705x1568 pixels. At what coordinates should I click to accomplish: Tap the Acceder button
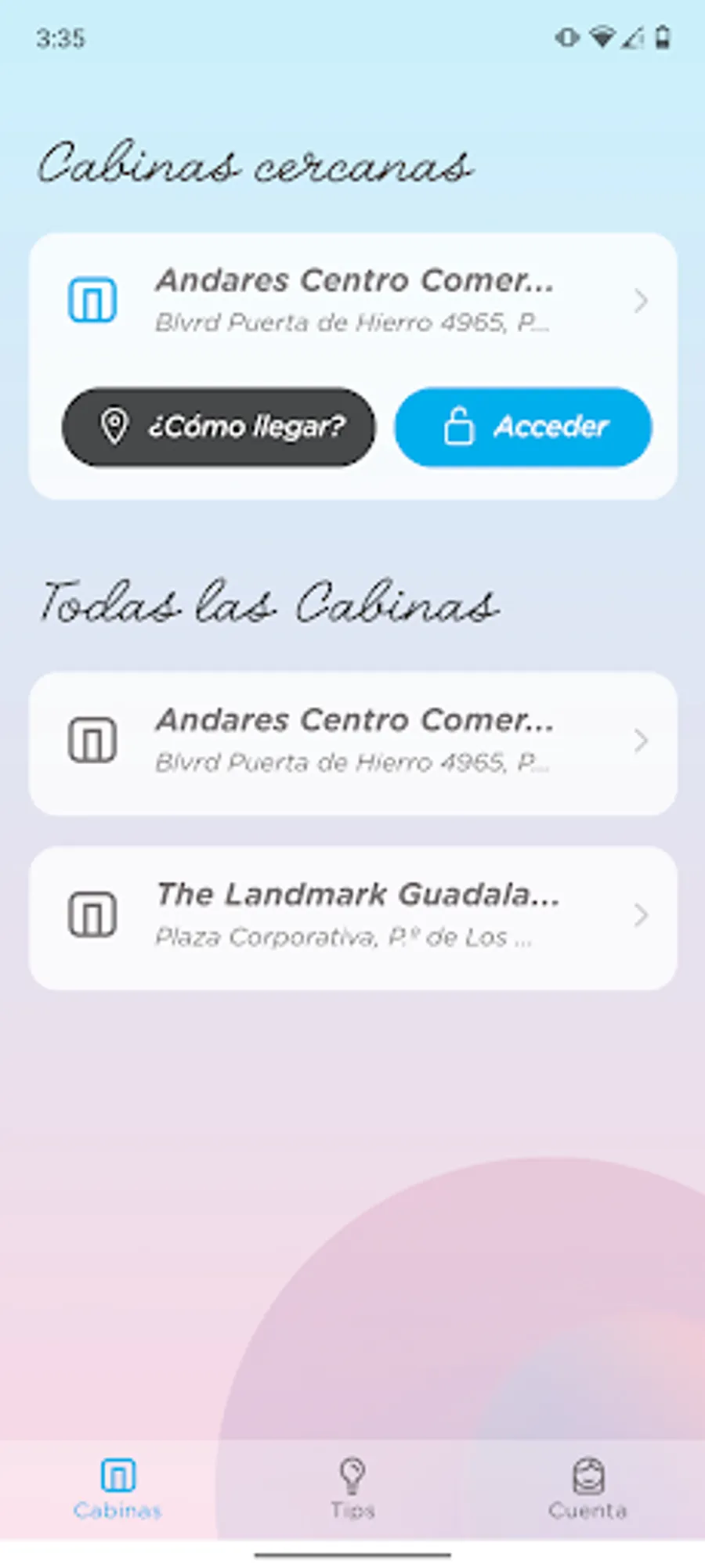[523, 427]
